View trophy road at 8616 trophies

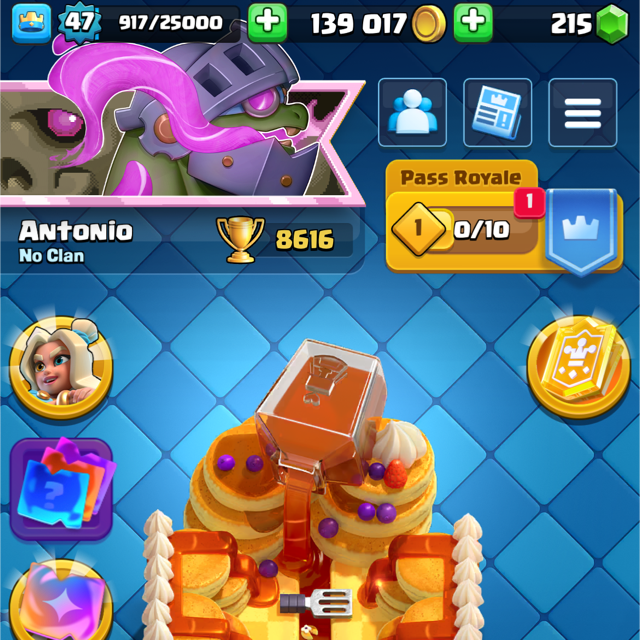[x=285, y=240]
